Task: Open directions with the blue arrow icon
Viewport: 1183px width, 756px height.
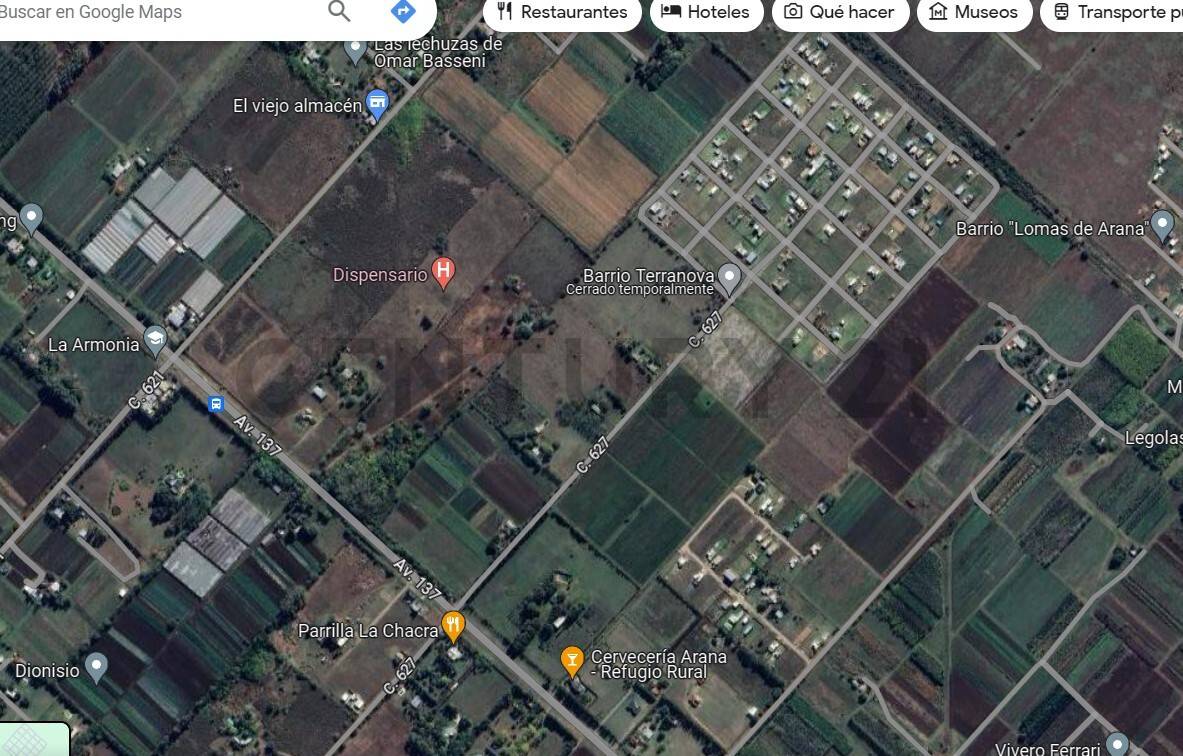Action: point(403,11)
